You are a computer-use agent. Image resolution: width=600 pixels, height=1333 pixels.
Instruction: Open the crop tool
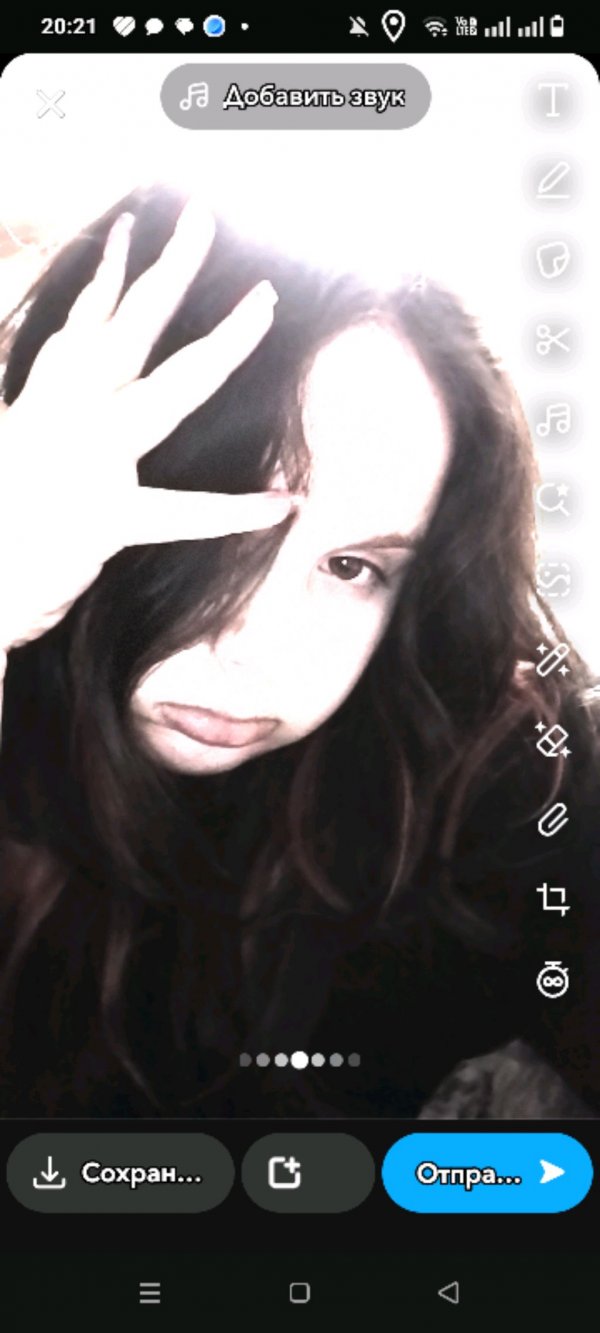pos(552,899)
